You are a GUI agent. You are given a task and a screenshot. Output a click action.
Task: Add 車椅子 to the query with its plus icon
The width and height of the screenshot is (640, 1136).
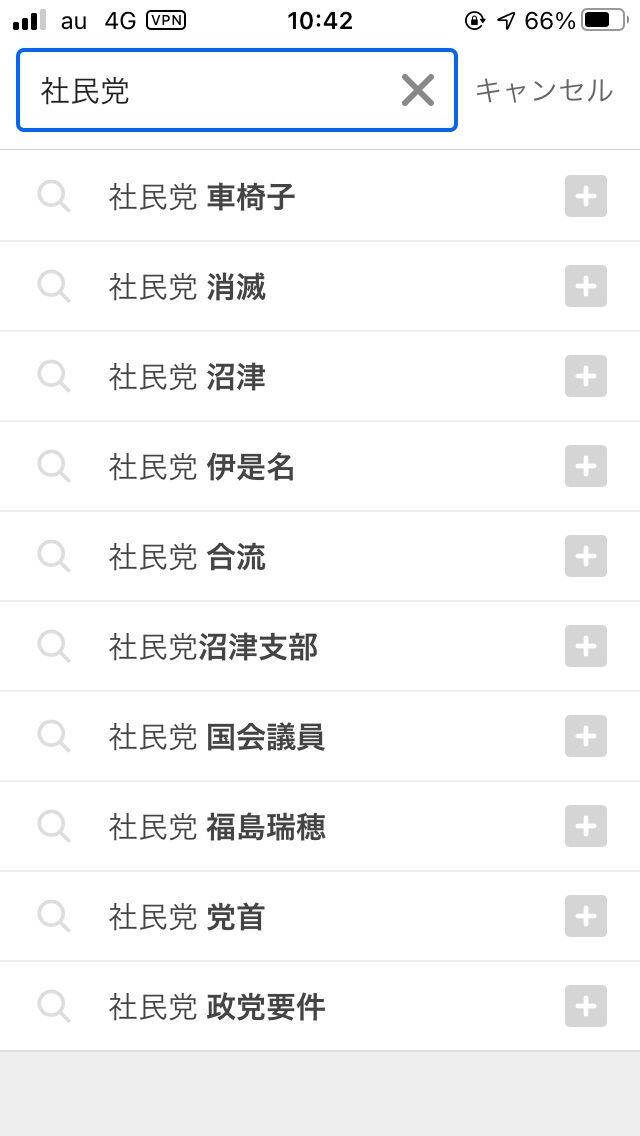[586, 197]
